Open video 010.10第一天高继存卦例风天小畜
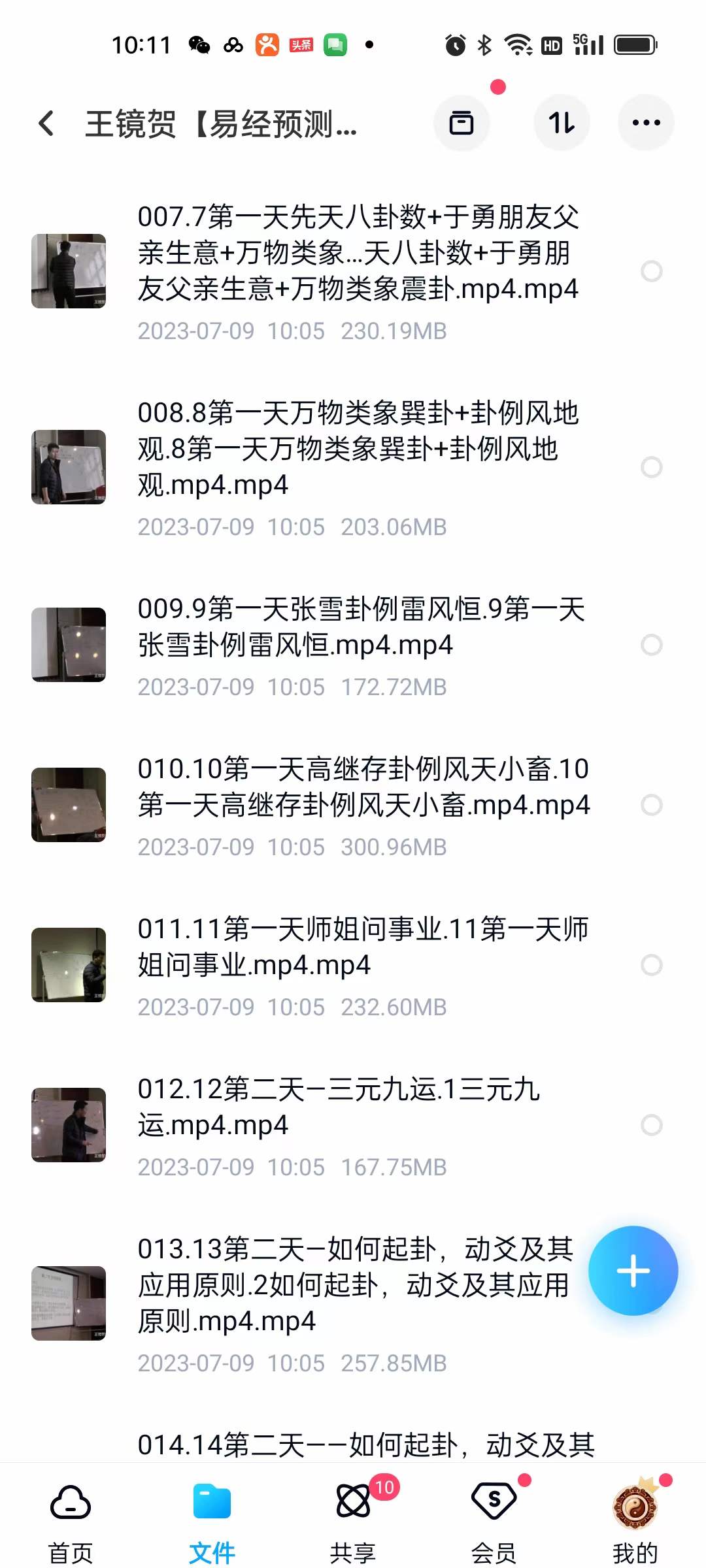The width and height of the screenshot is (706, 1568). (358, 787)
